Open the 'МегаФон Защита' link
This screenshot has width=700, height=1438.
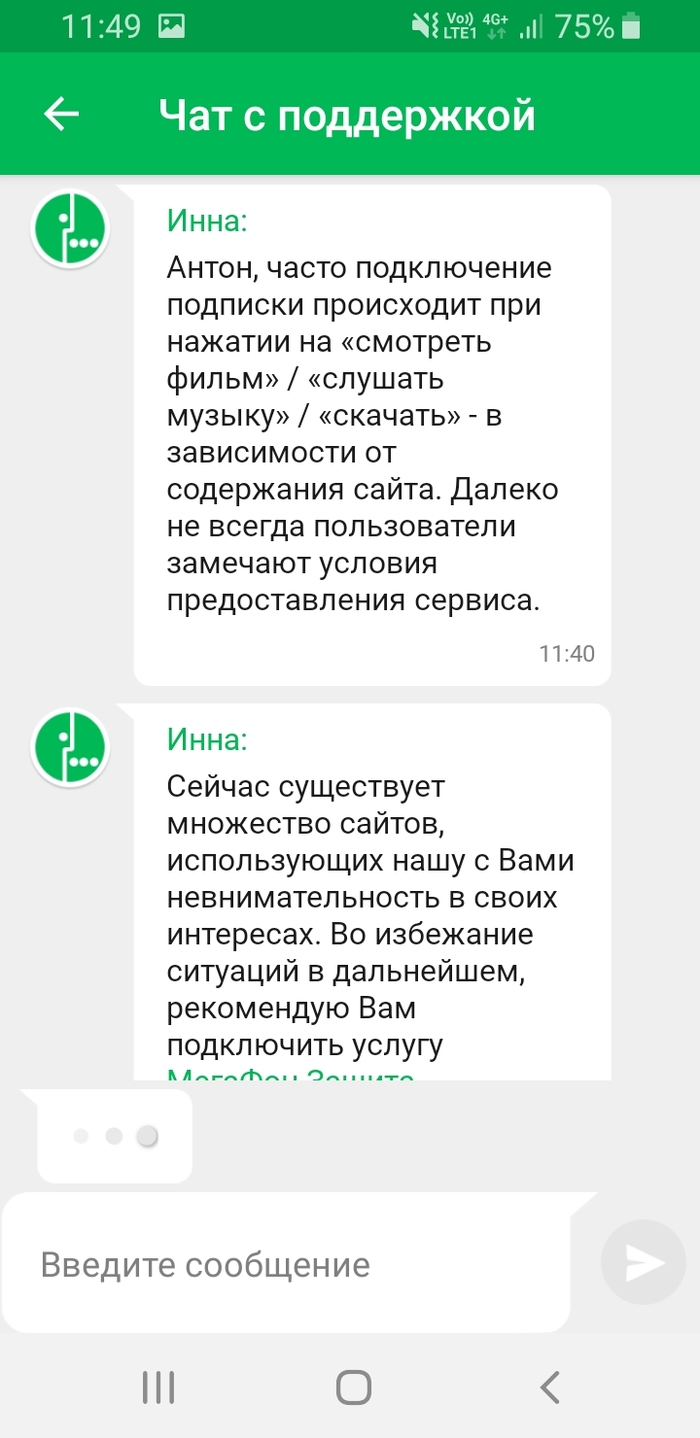click(290, 1073)
